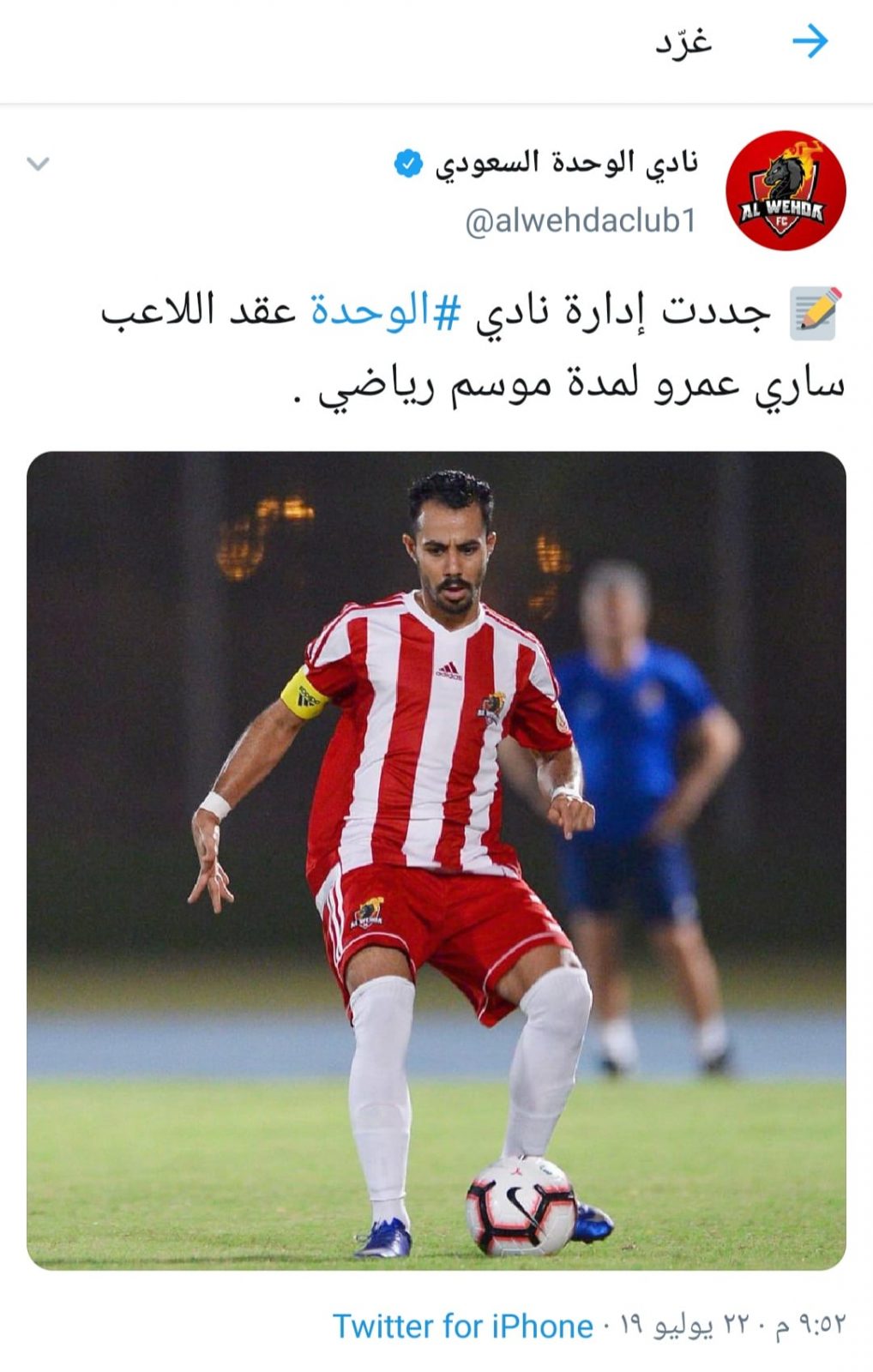The height and width of the screenshot is (1372, 873).
Task: View the tweet's attached player photo
Action: coord(436,859)
